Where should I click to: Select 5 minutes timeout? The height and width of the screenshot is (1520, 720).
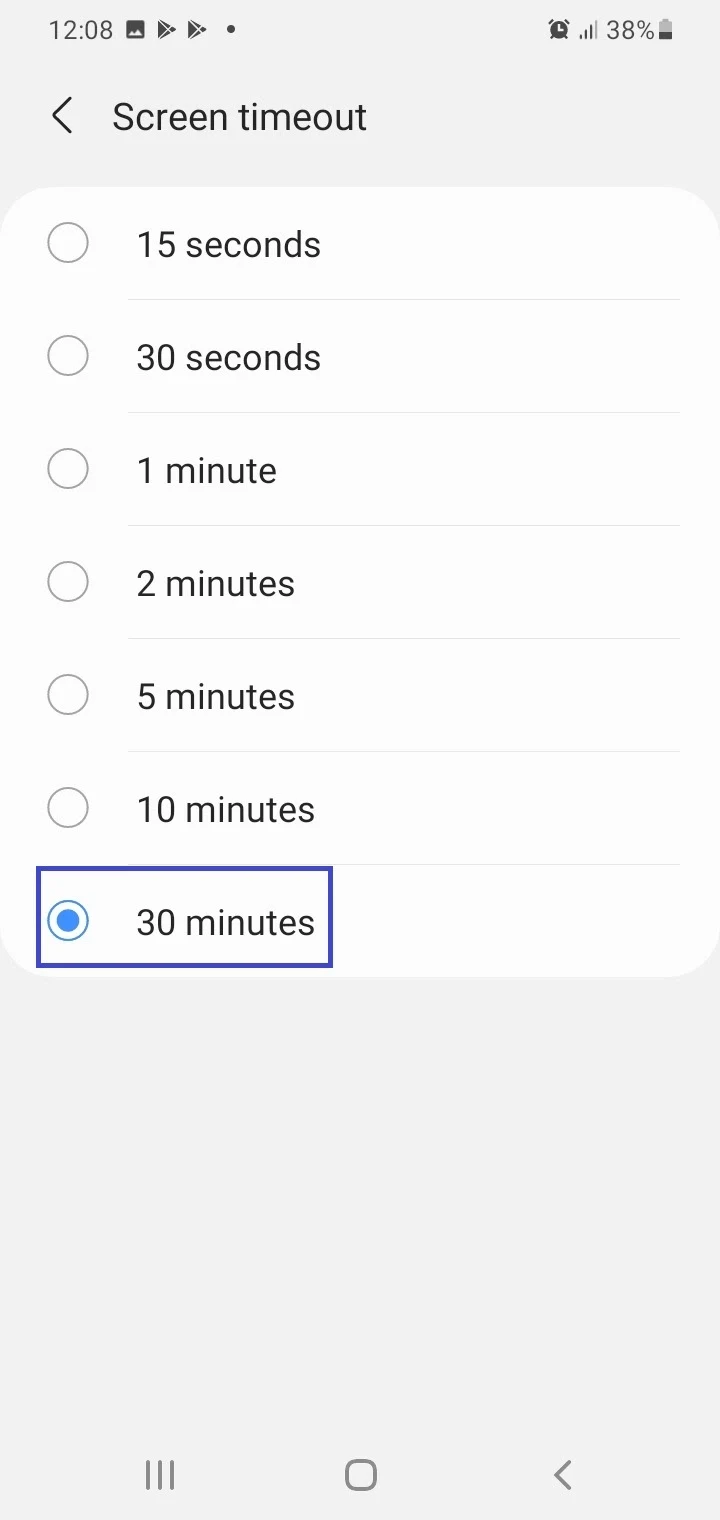click(x=360, y=695)
